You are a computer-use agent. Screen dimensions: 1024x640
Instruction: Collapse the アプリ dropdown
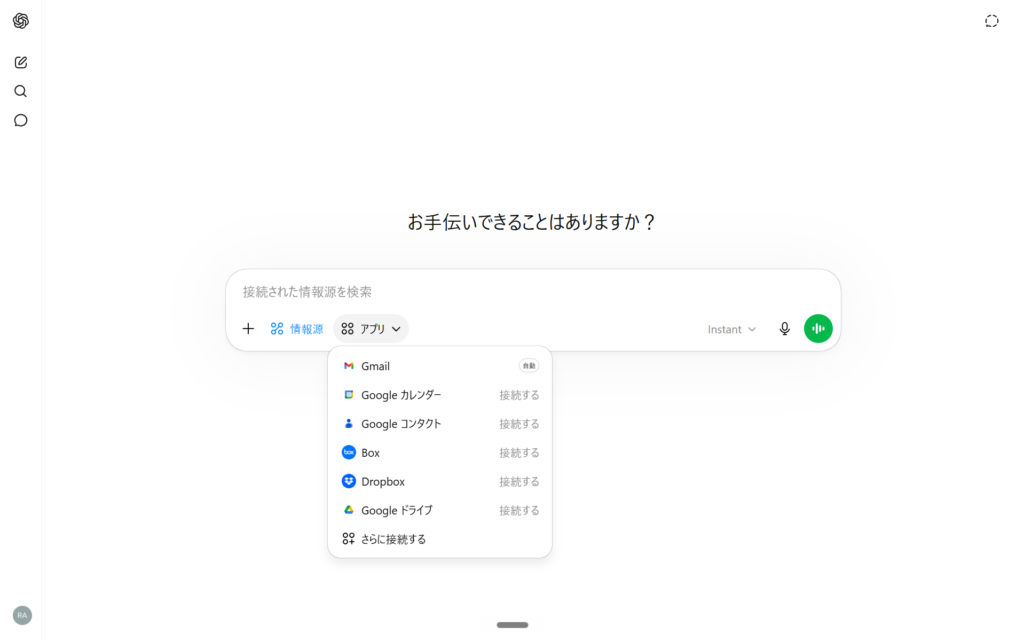371,328
